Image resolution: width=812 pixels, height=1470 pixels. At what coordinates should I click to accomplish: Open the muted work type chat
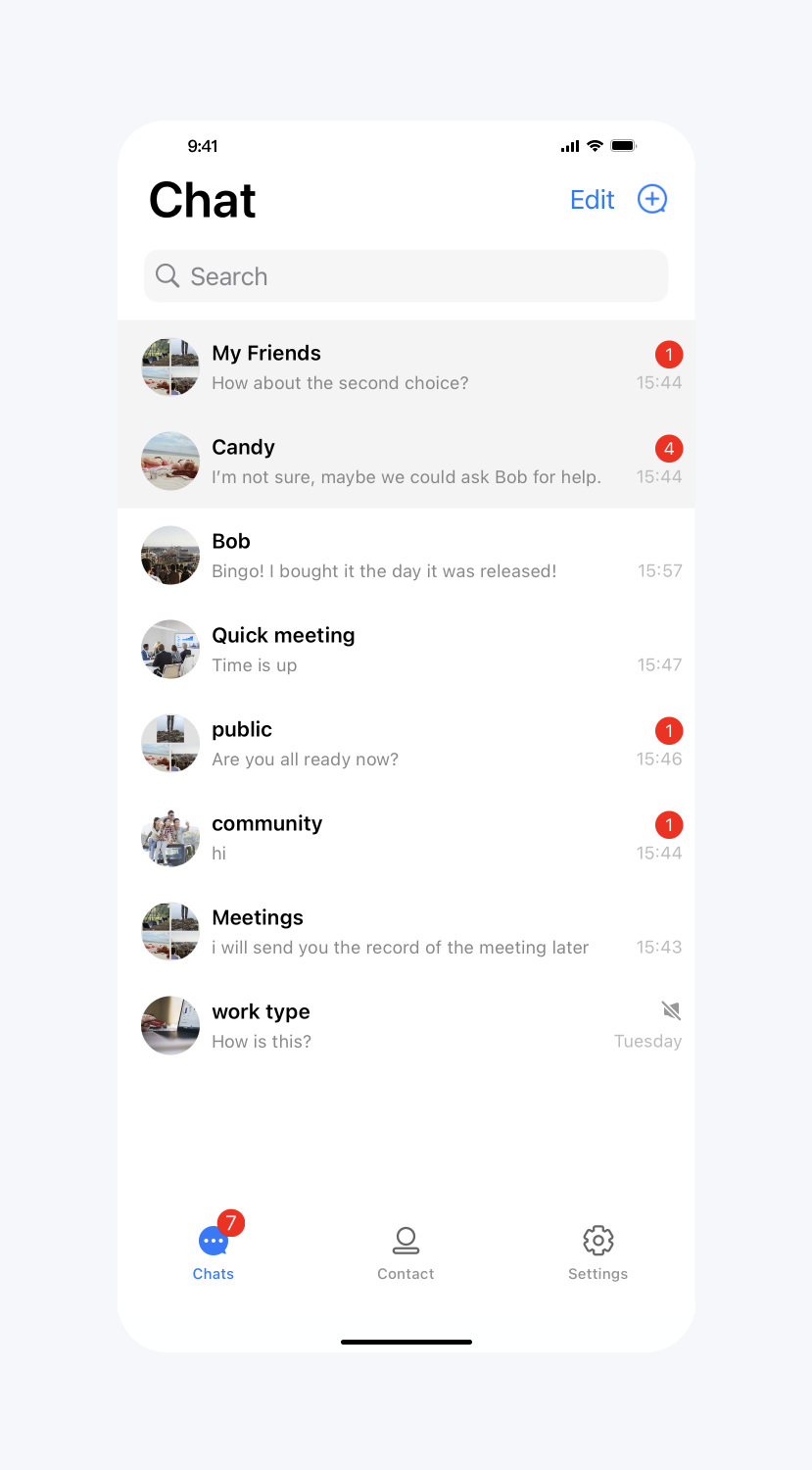pos(406,1026)
